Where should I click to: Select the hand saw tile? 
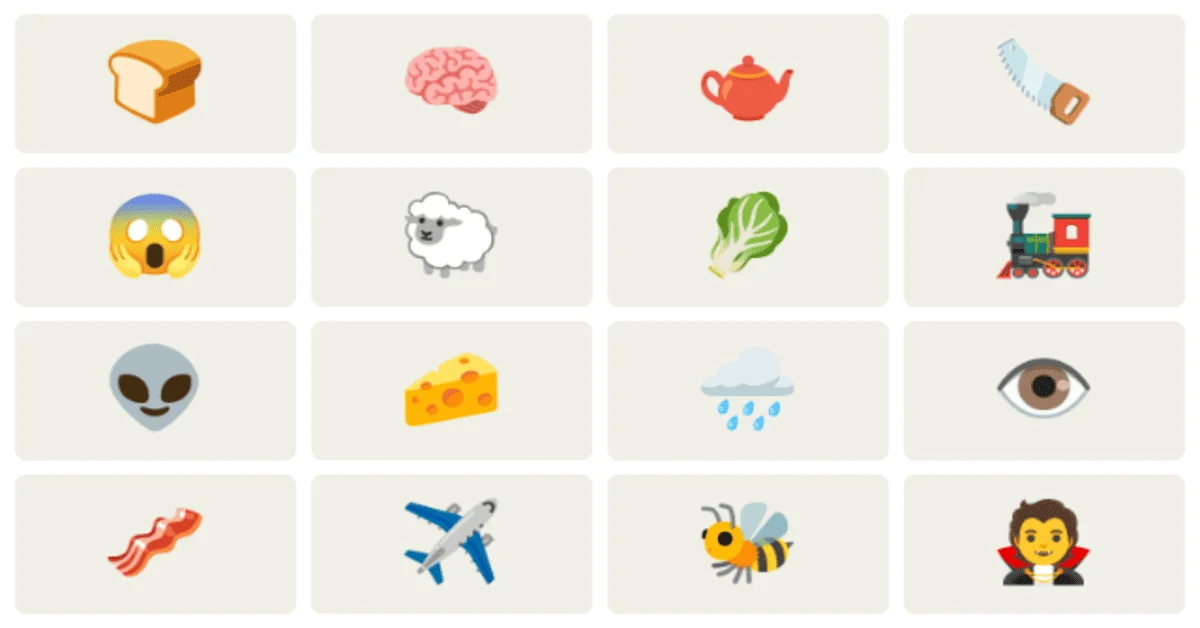tap(1043, 83)
